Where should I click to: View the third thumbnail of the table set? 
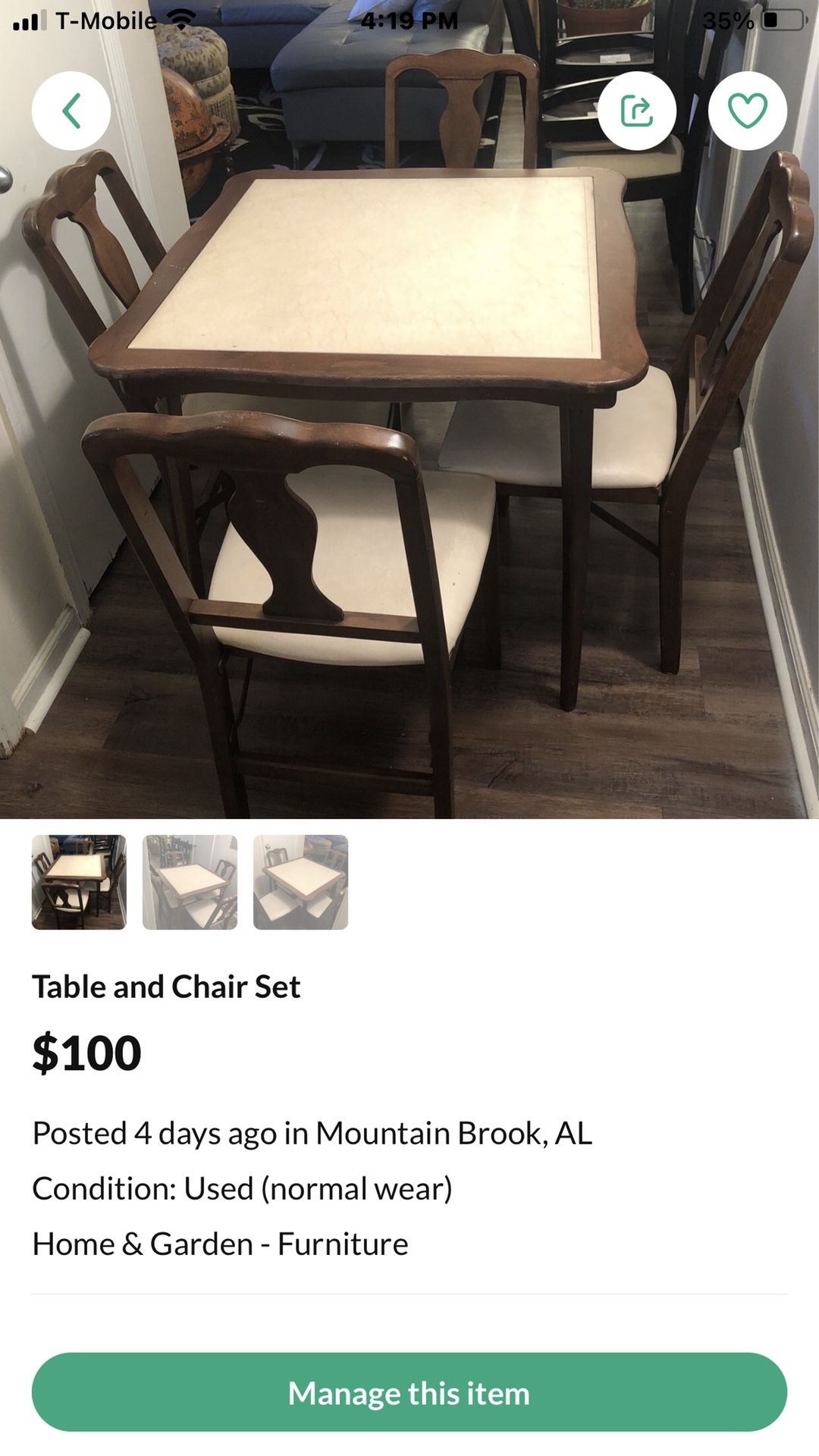pyautogui.click(x=300, y=884)
